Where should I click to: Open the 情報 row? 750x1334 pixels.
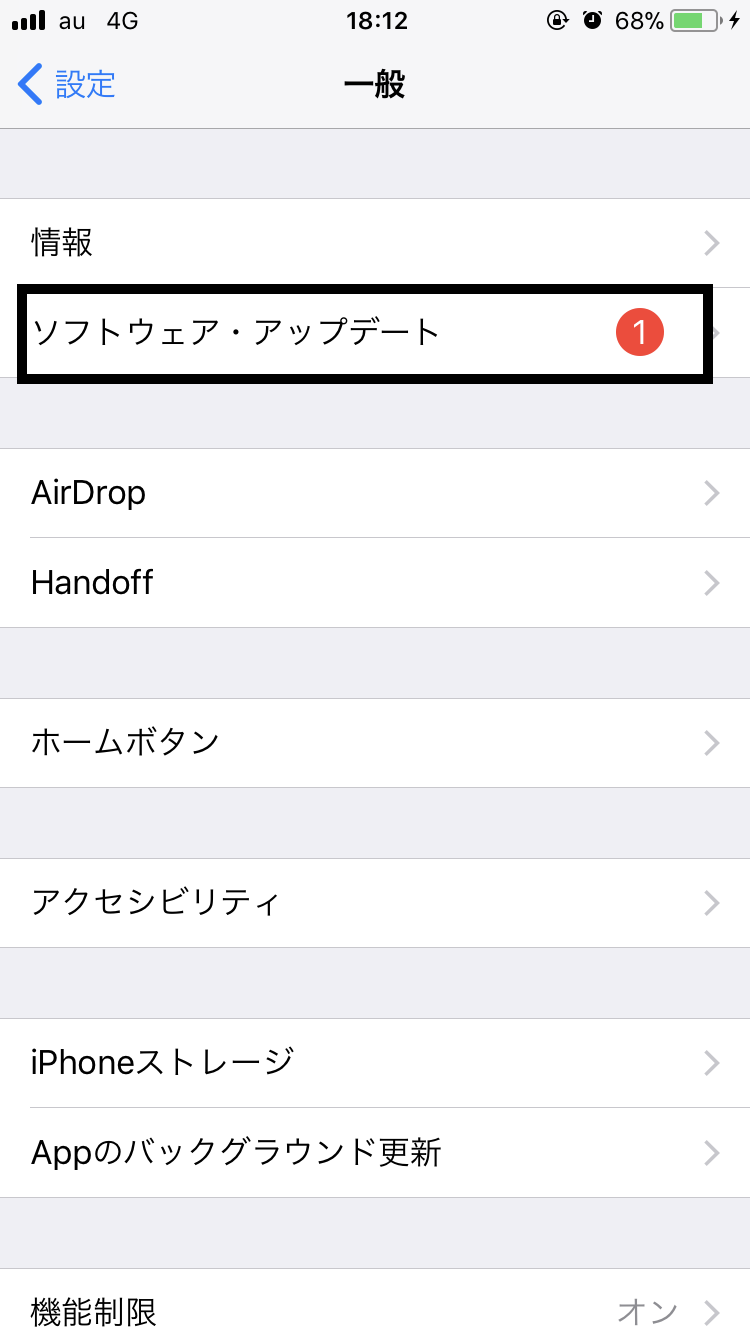pos(375,243)
